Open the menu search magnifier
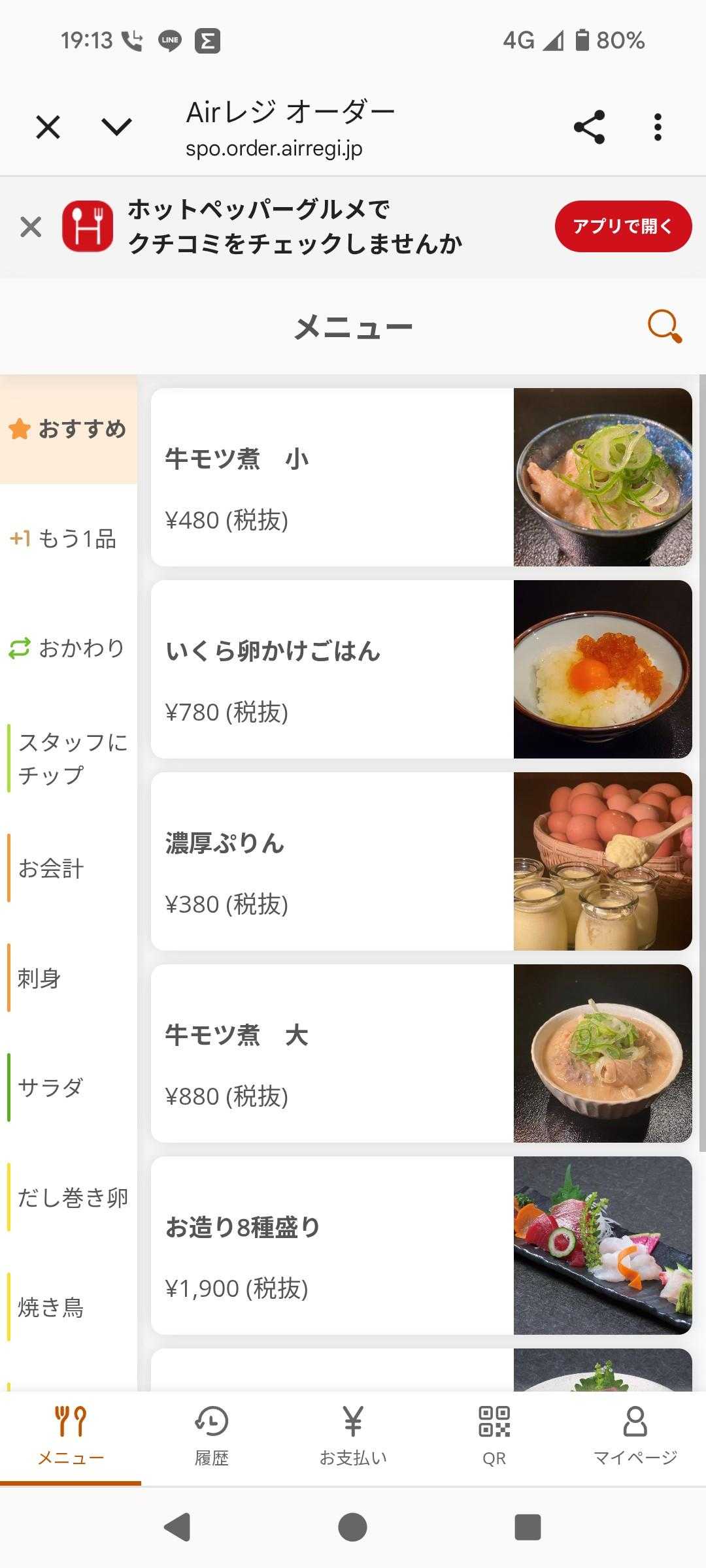This screenshot has height=1568, width=706. (664, 326)
